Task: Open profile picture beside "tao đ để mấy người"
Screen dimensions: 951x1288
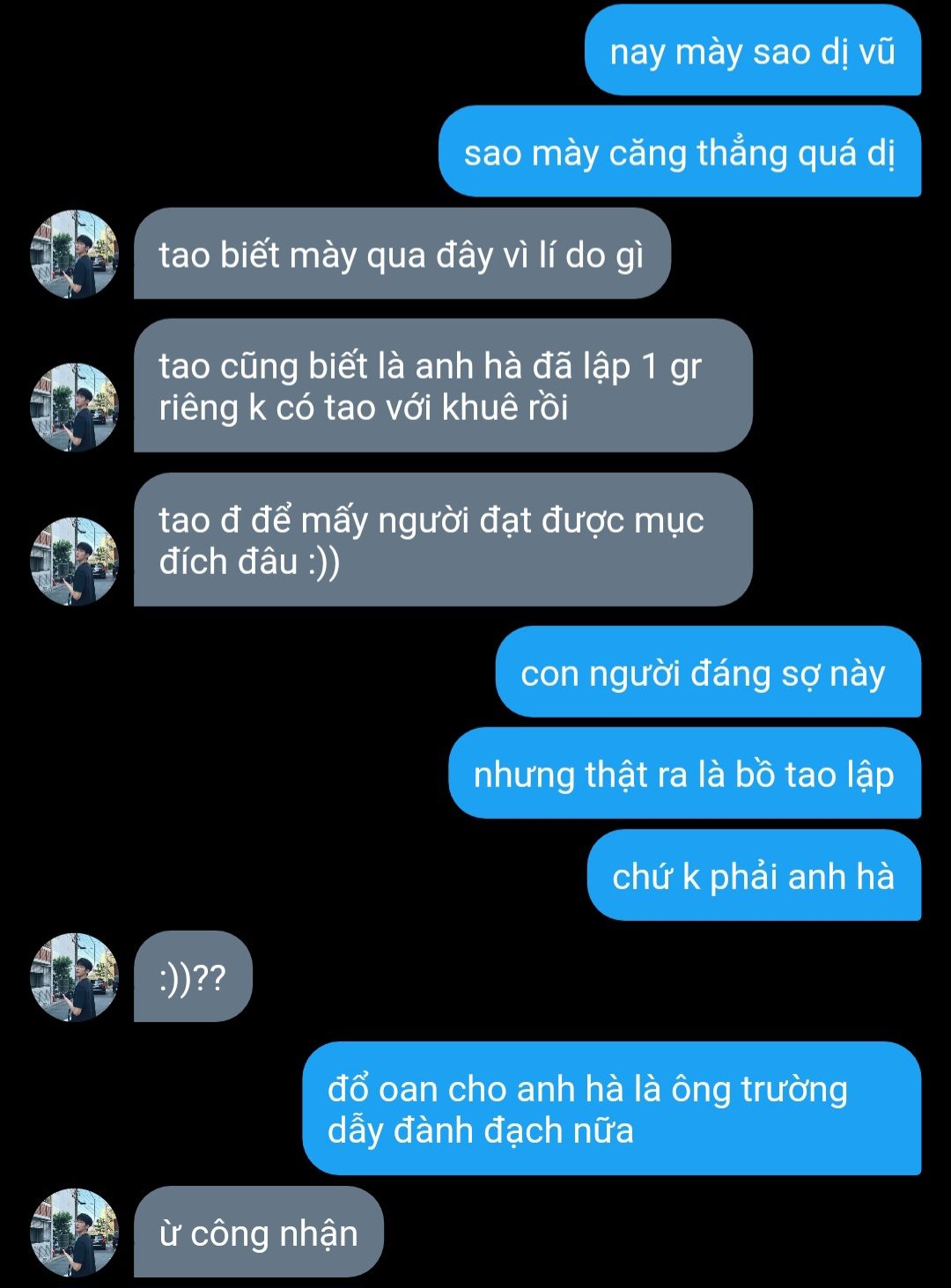Action: click(x=74, y=561)
